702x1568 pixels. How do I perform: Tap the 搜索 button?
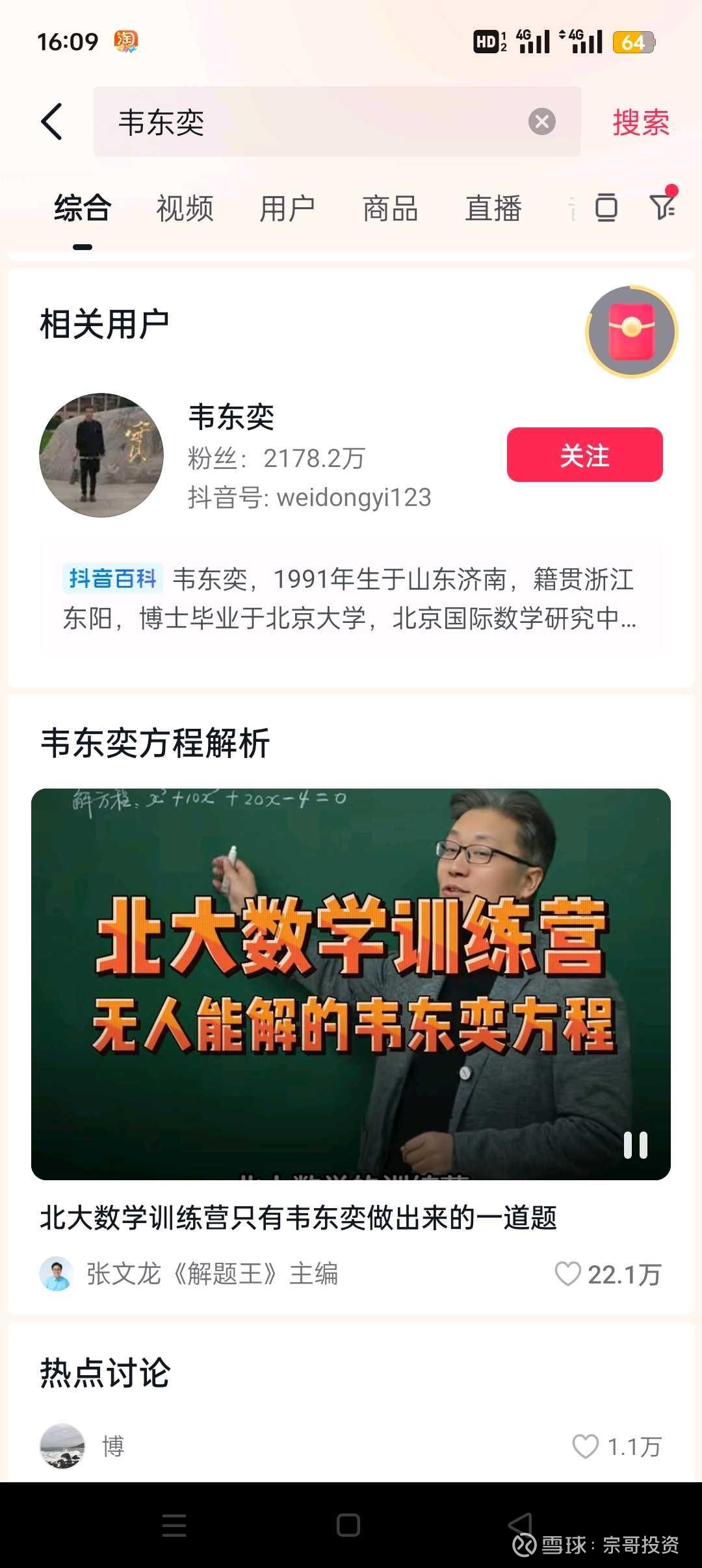pos(641,122)
